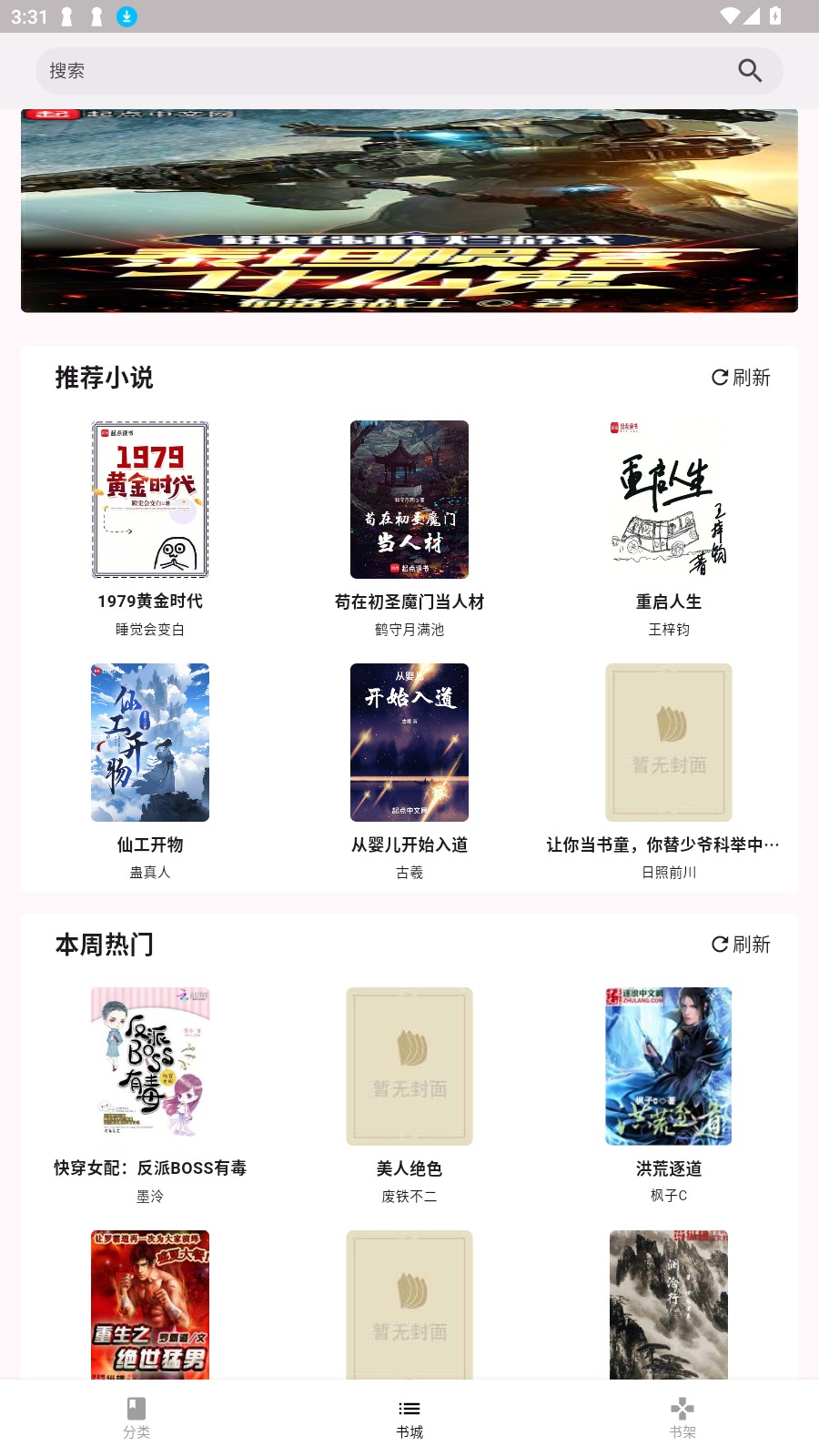Open the novel 重生之绝世猛男
Viewport: 819px width, 1456px height.
click(x=150, y=1304)
